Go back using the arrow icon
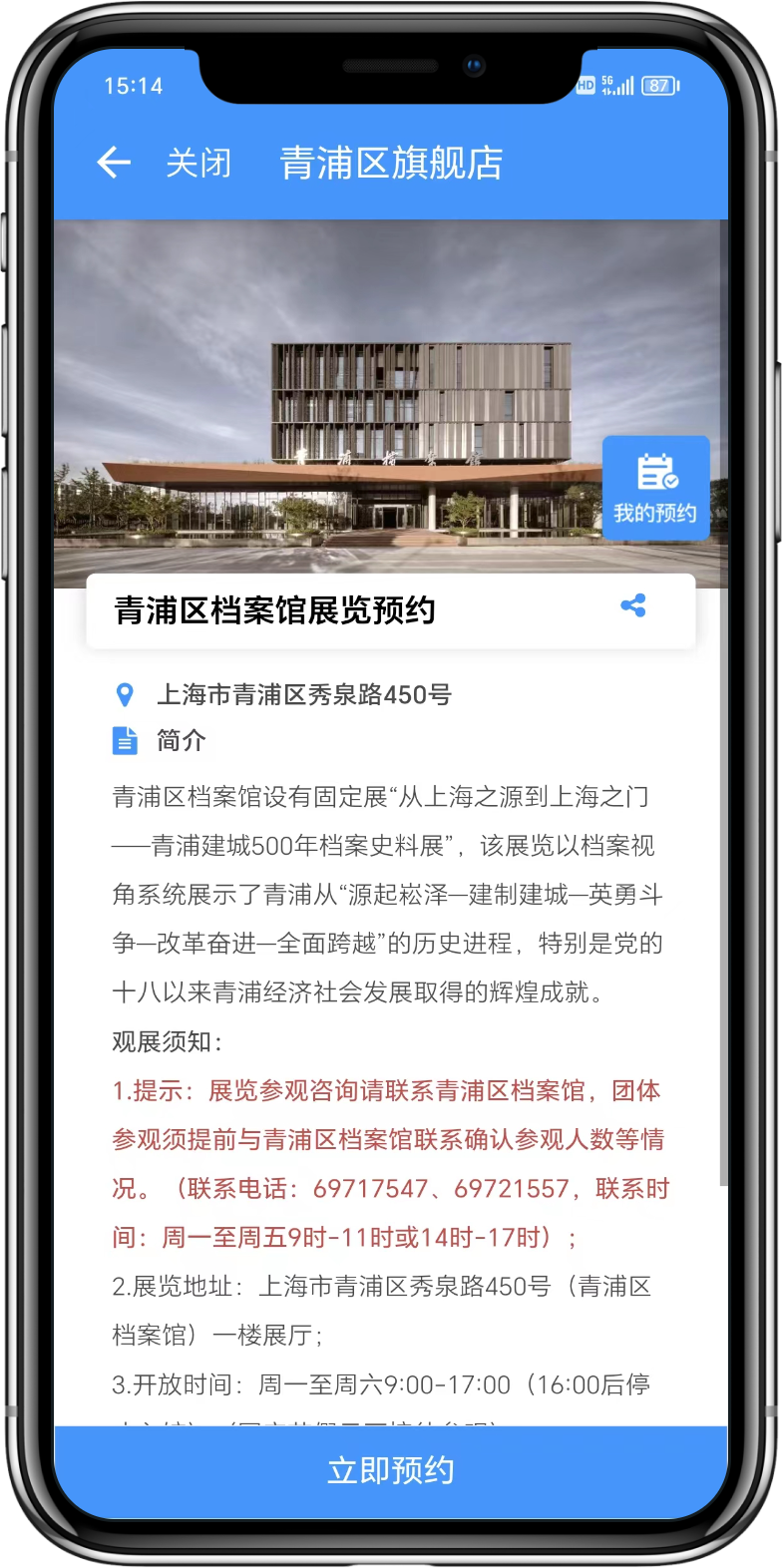Screen dimensions: 782x1568 114,162
